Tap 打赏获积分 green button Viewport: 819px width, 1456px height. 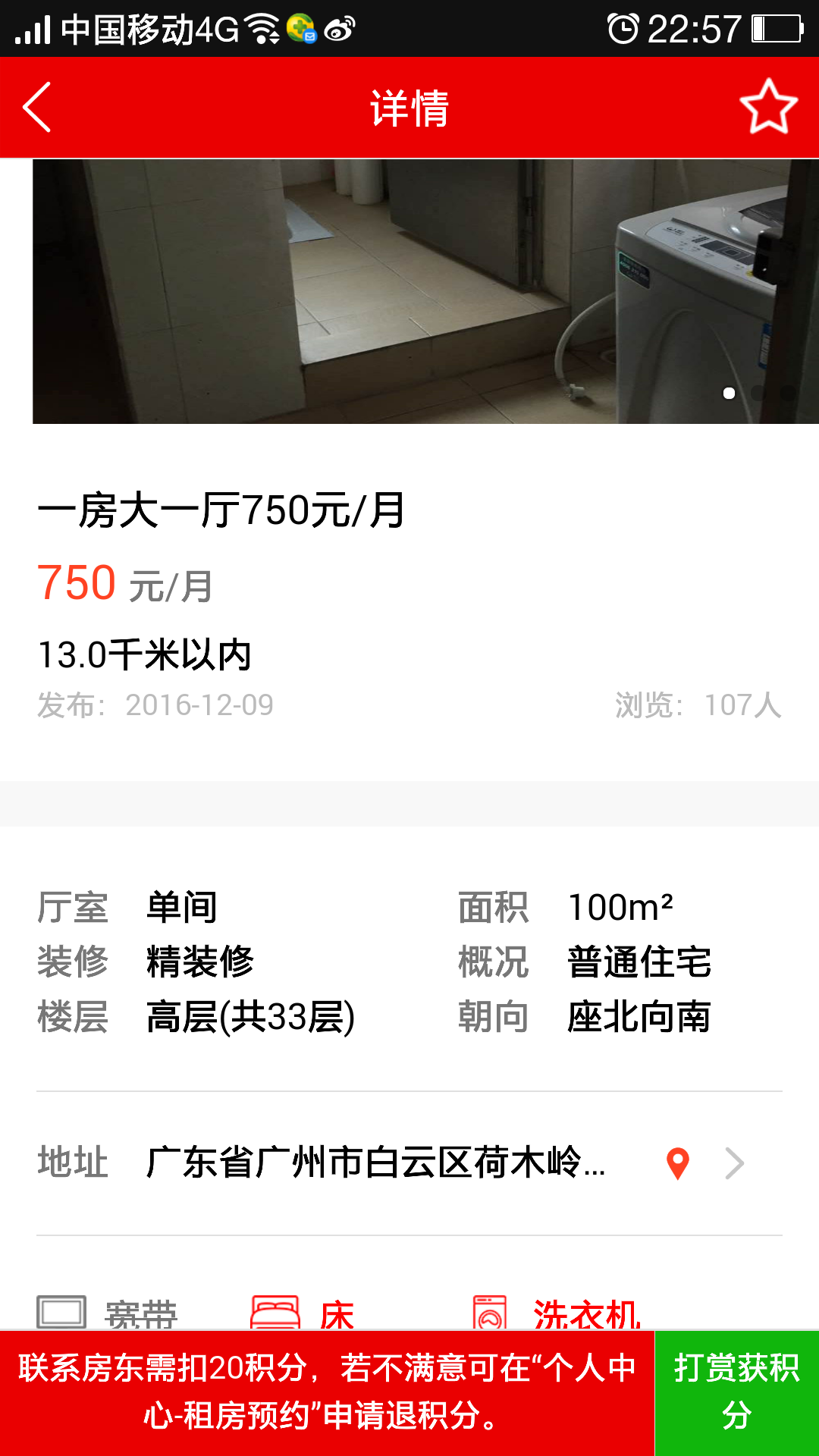coord(736,1393)
